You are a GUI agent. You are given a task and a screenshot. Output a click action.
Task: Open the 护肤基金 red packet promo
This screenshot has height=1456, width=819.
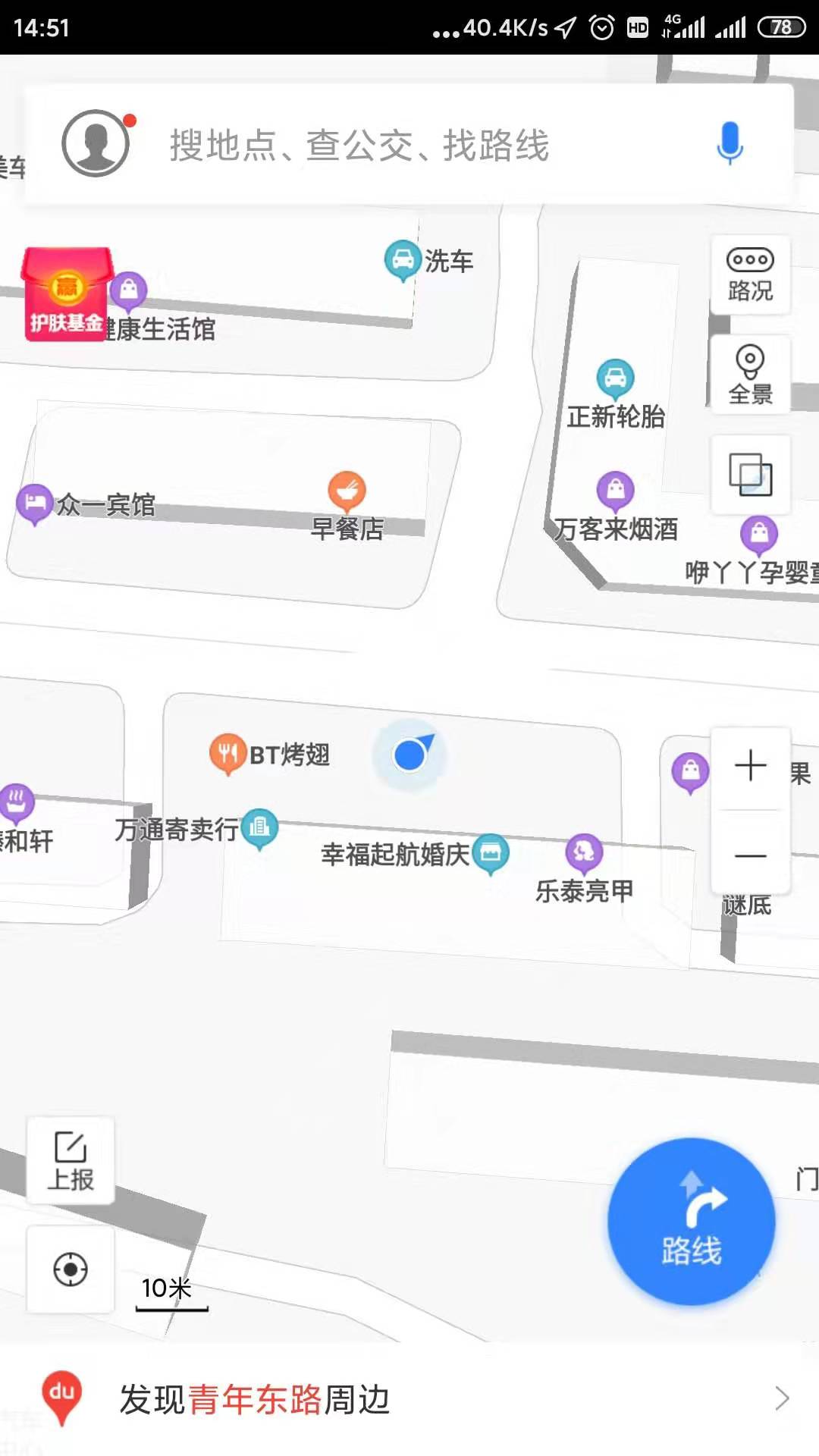tap(67, 294)
